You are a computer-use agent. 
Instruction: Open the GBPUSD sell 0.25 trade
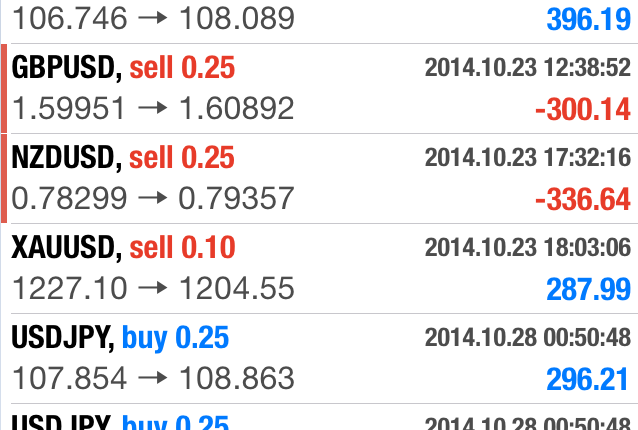point(320,88)
